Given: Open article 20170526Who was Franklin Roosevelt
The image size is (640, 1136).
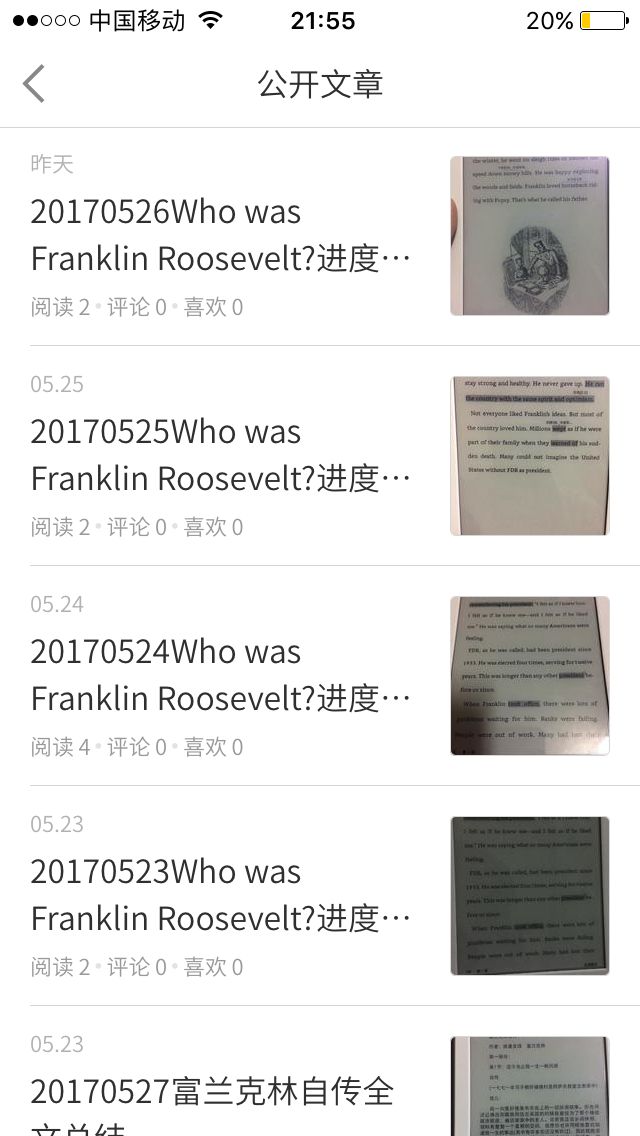Looking at the screenshot, I should (320, 237).
